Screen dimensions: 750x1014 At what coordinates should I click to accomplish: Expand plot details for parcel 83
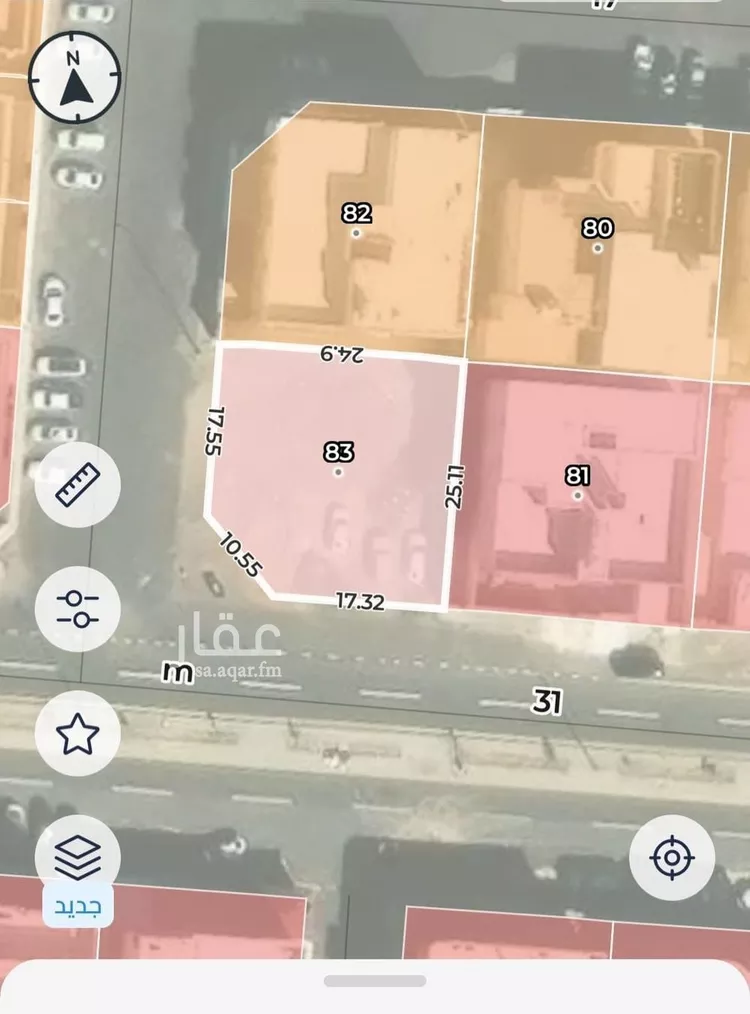click(x=340, y=450)
